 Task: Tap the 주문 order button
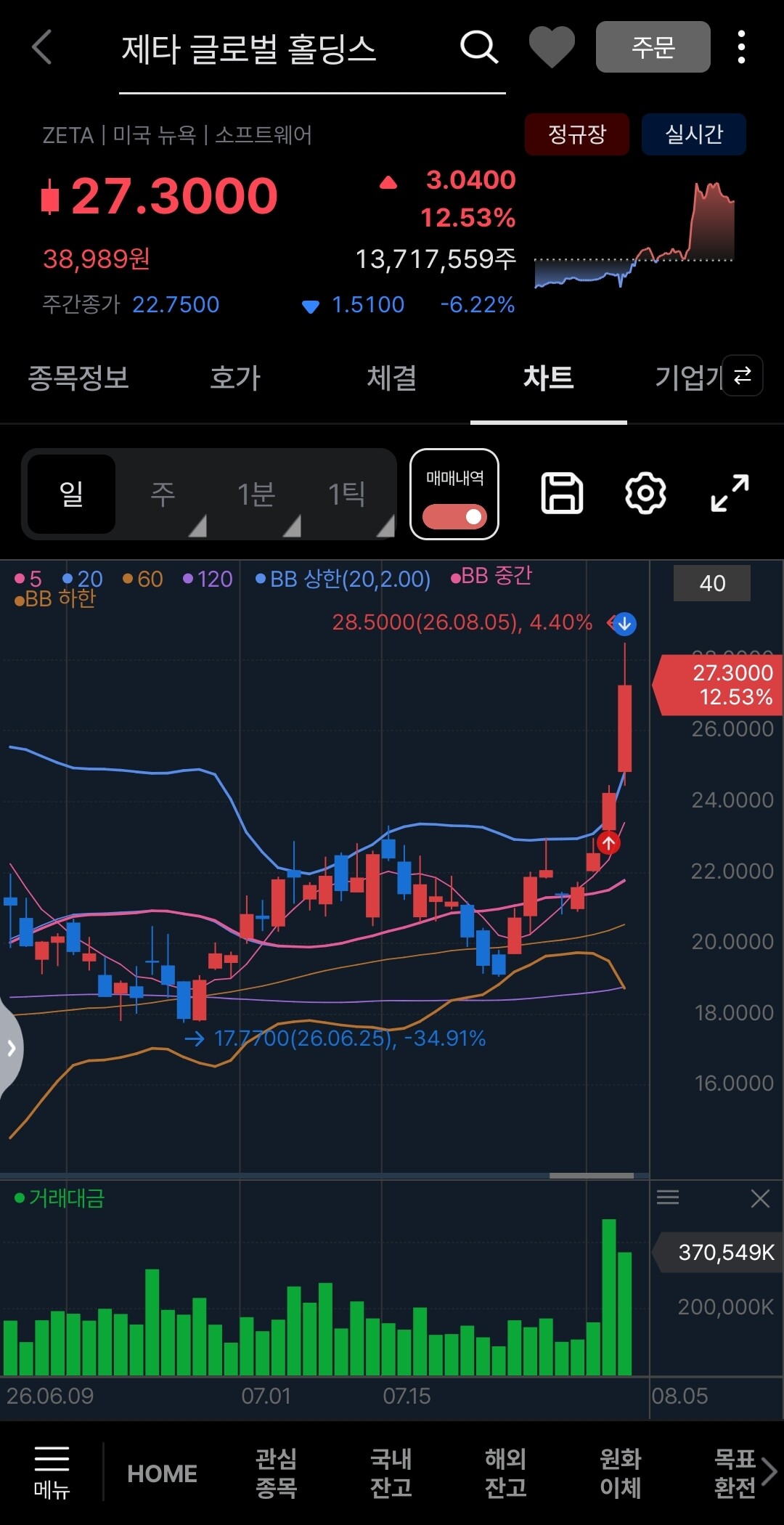[x=653, y=47]
